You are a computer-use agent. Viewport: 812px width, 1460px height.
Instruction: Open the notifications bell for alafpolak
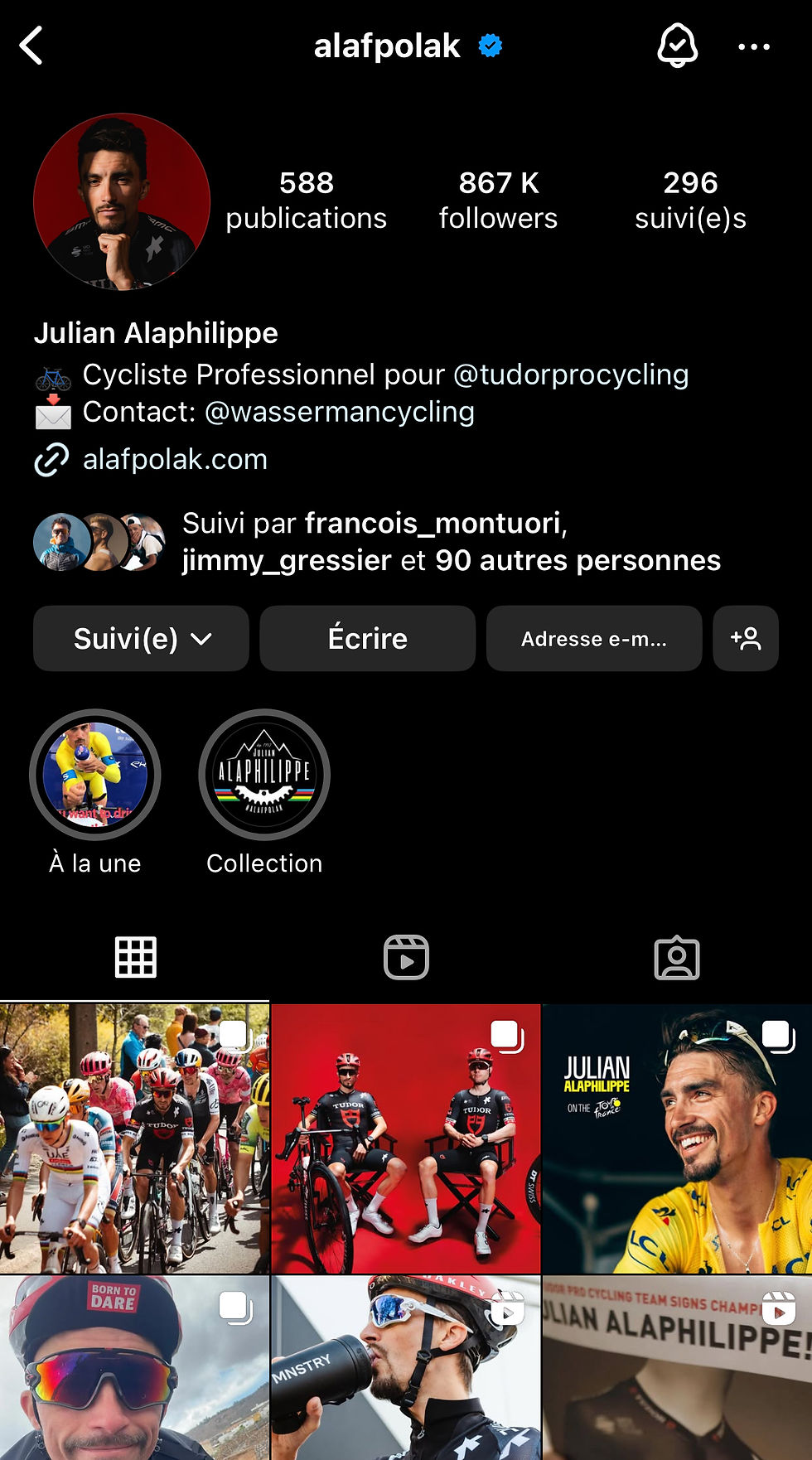[x=677, y=46]
